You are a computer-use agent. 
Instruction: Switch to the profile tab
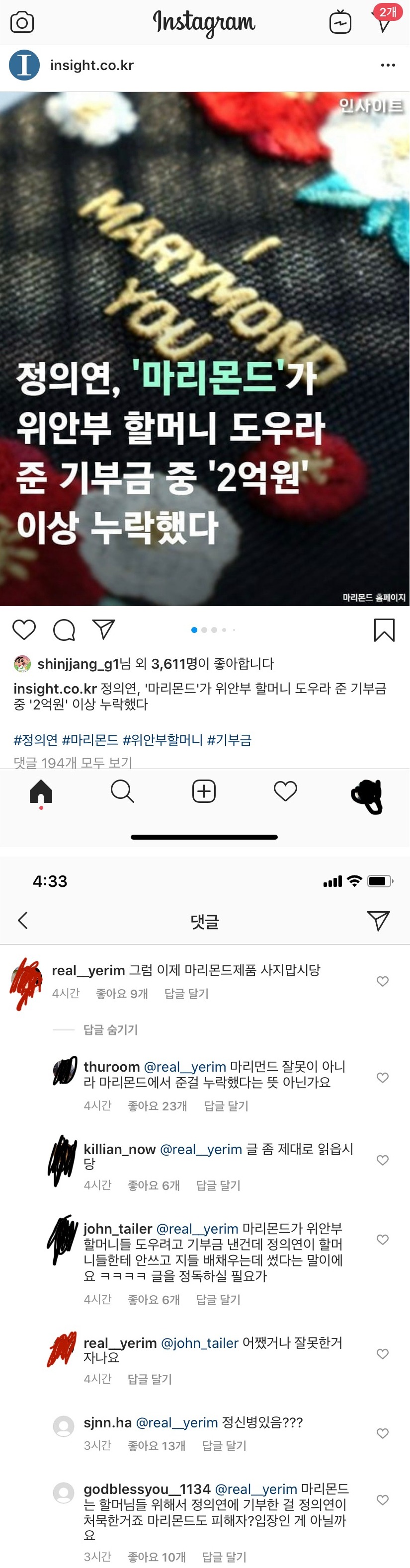[x=367, y=796]
